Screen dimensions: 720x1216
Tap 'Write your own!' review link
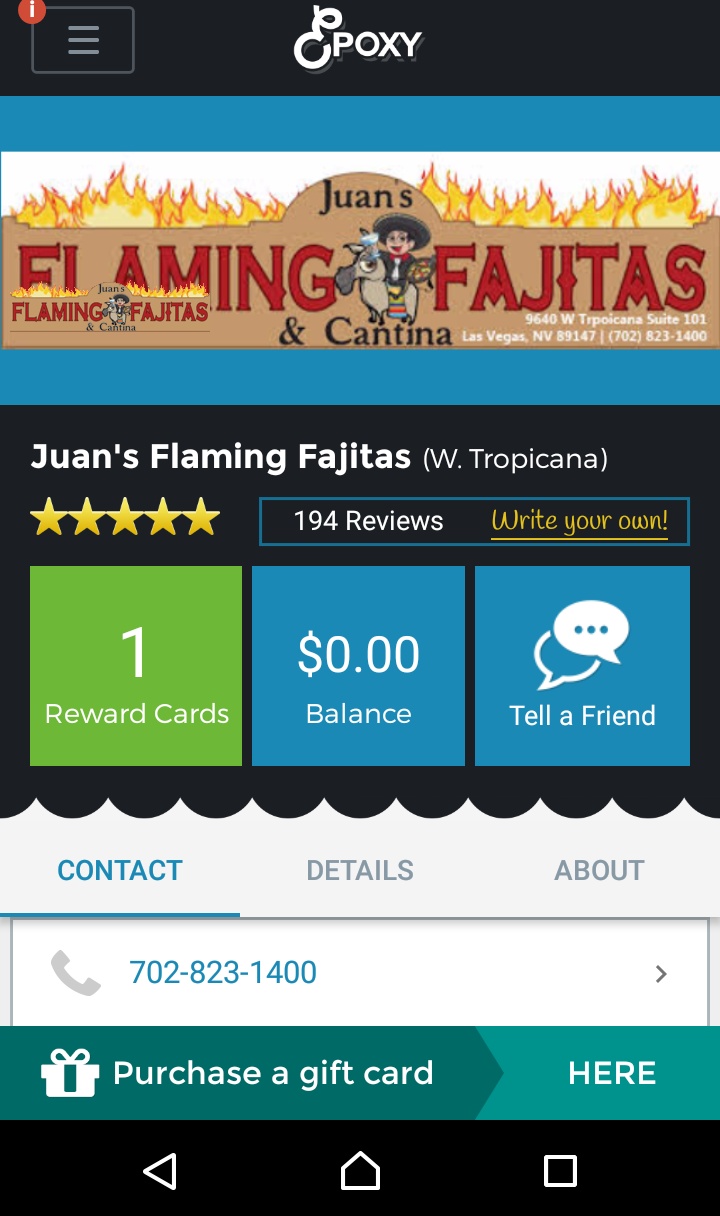click(579, 521)
